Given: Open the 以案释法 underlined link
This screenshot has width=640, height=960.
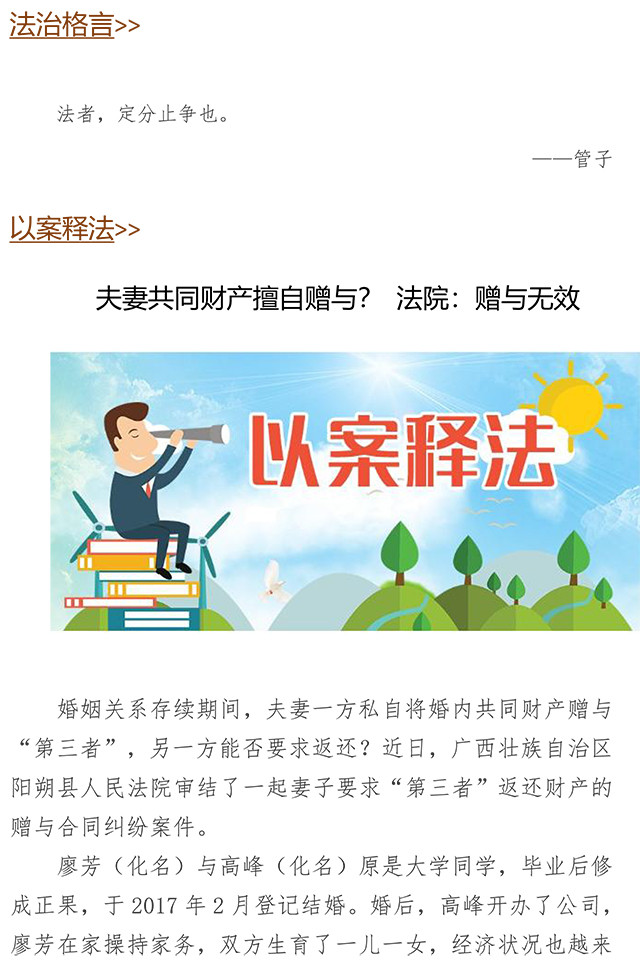Looking at the screenshot, I should pyautogui.click(x=62, y=229).
